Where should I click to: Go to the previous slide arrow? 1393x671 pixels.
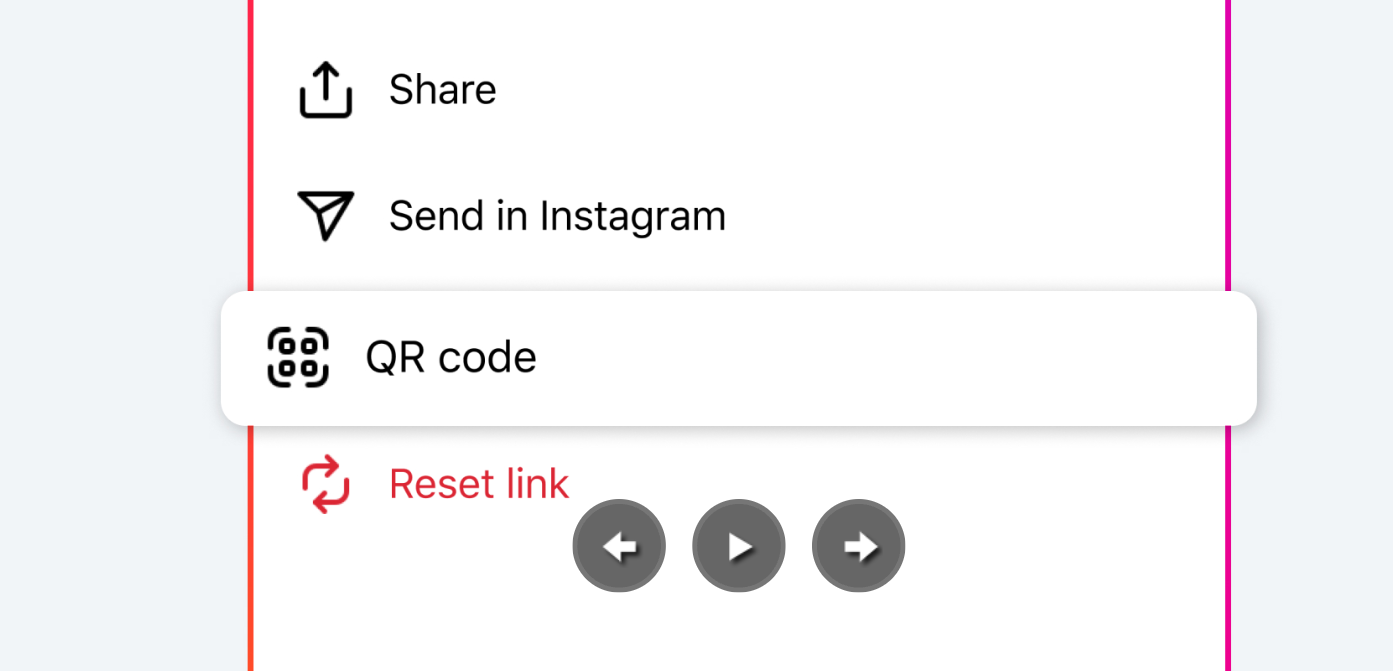tap(619, 546)
